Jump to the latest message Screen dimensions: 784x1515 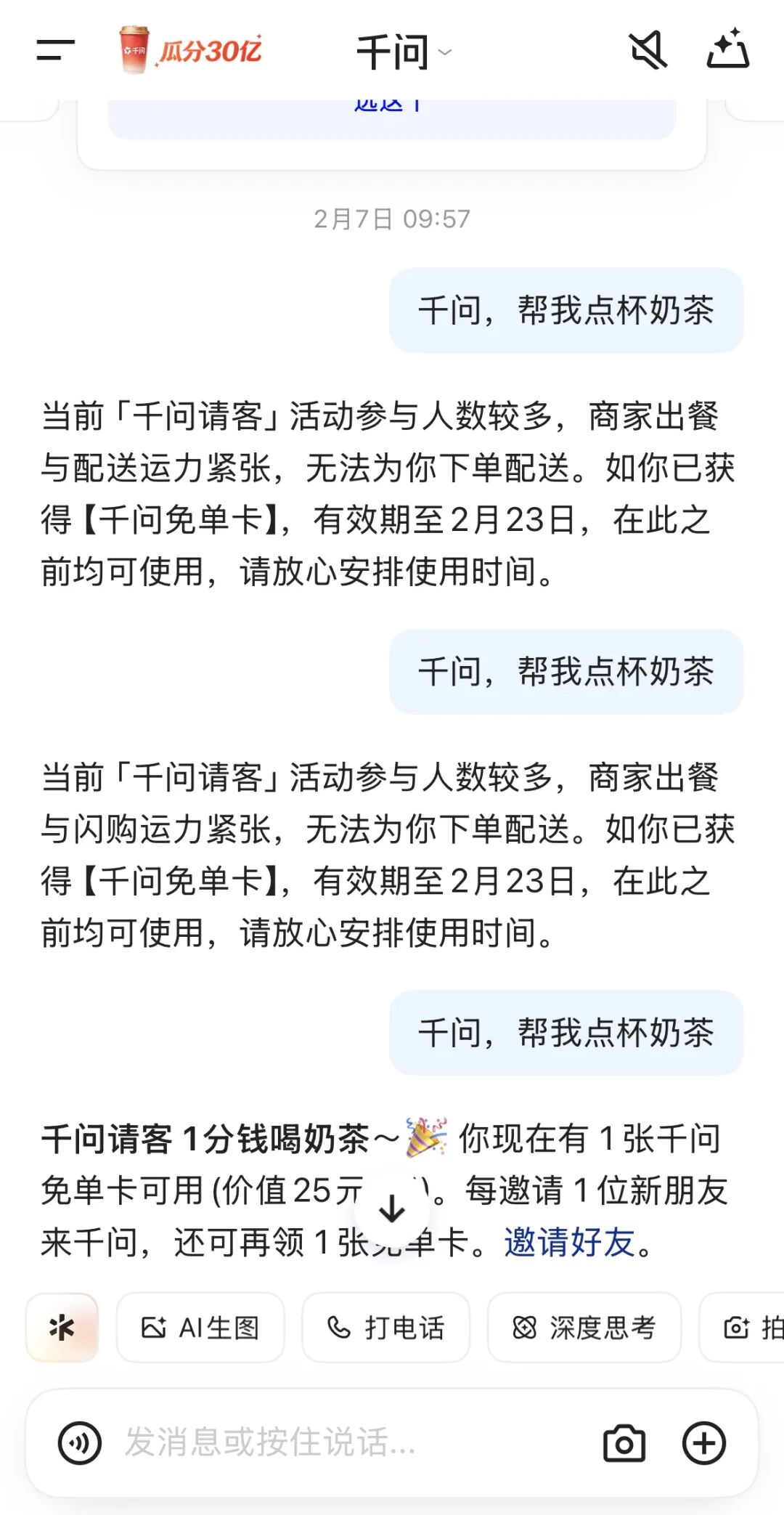click(392, 1209)
